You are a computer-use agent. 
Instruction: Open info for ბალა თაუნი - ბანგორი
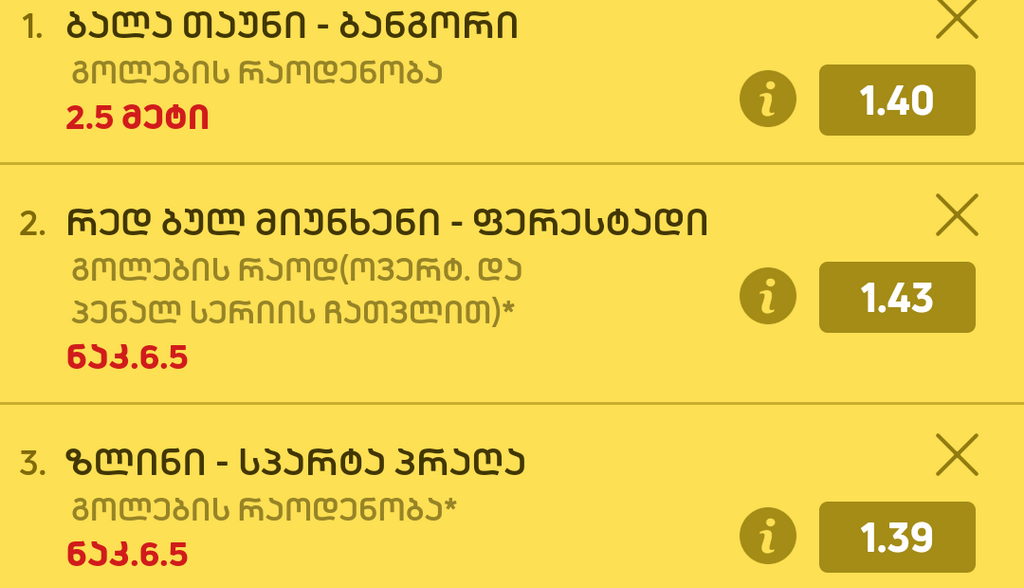point(768,100)
